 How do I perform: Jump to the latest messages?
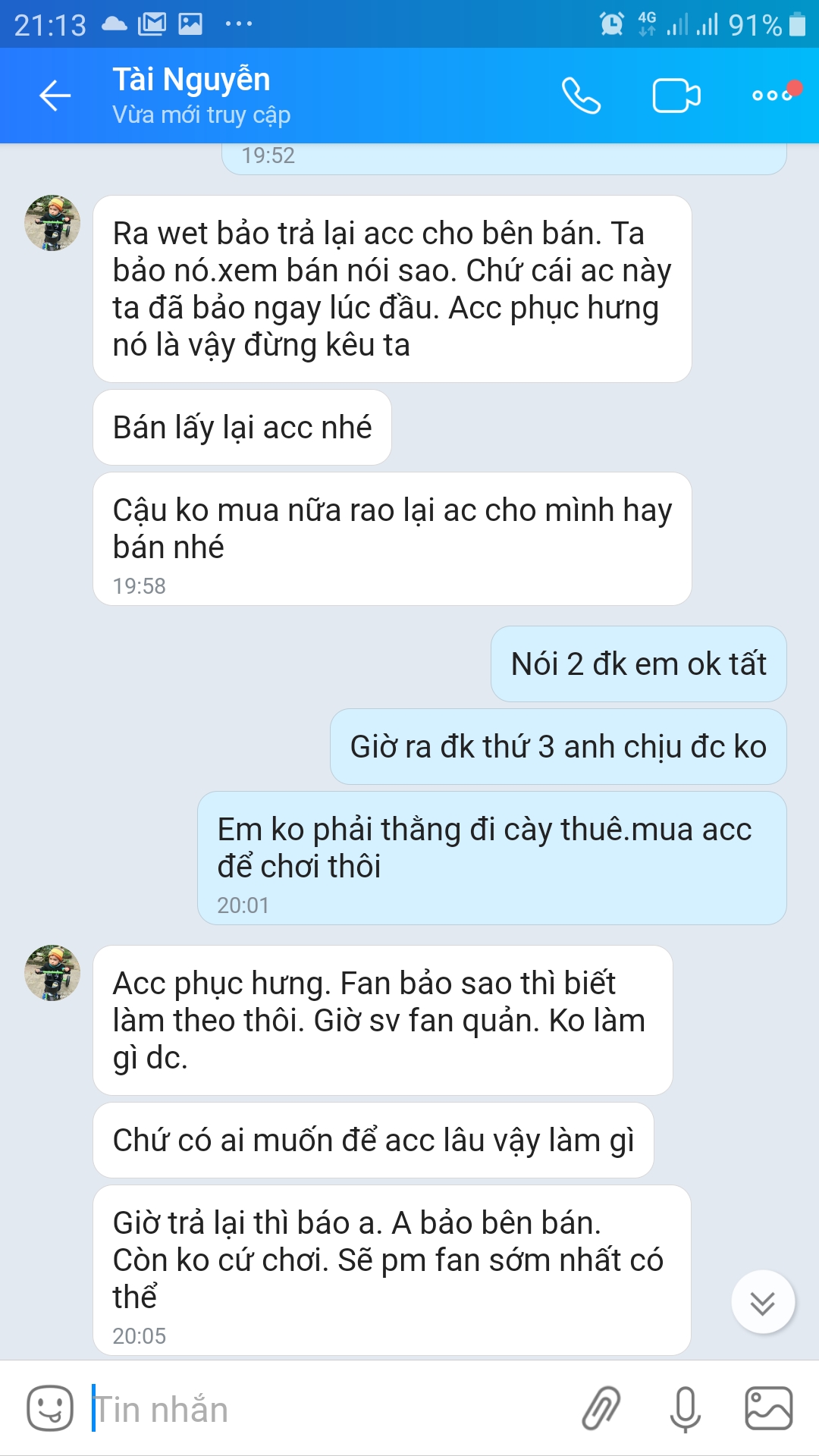click(762, 1302)
